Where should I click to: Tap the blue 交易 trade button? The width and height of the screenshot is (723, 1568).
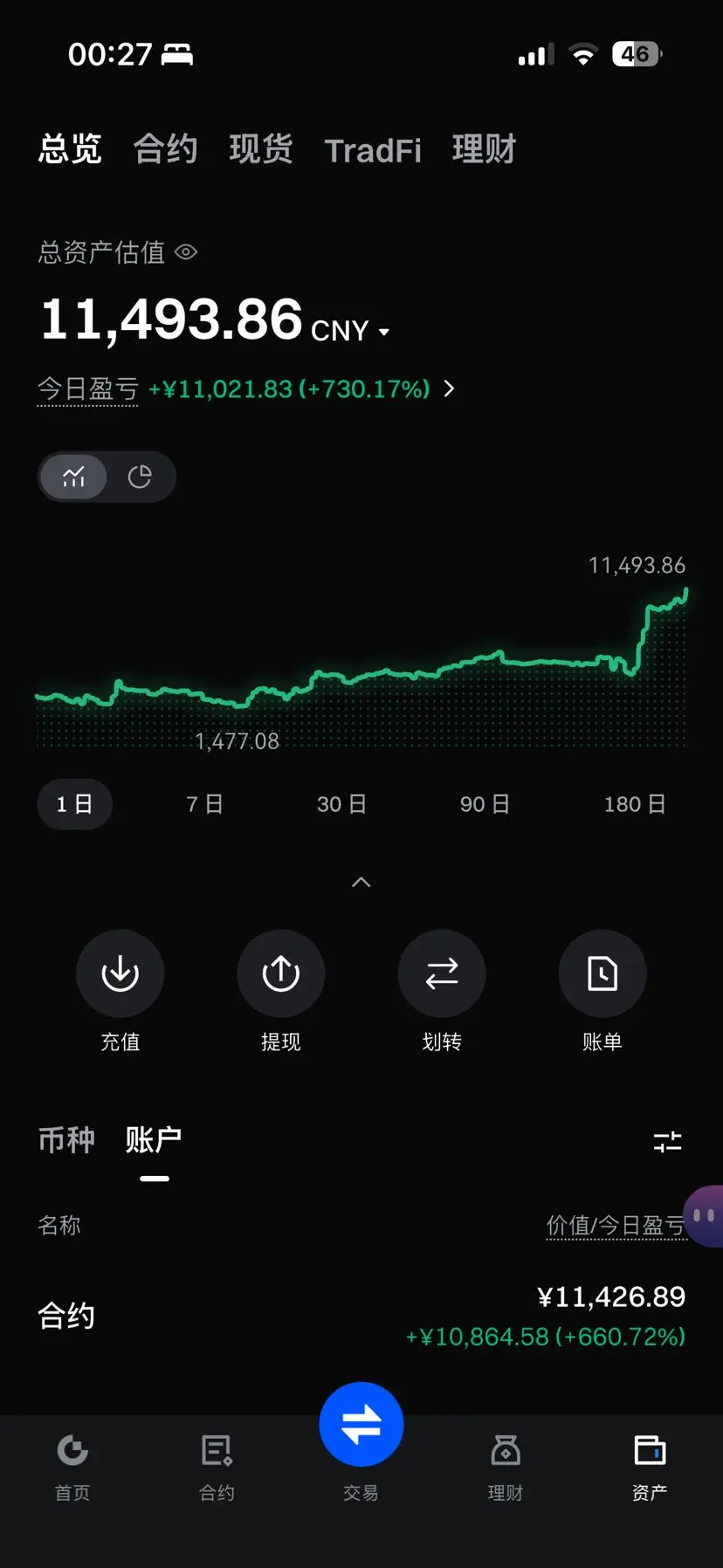361,1425
